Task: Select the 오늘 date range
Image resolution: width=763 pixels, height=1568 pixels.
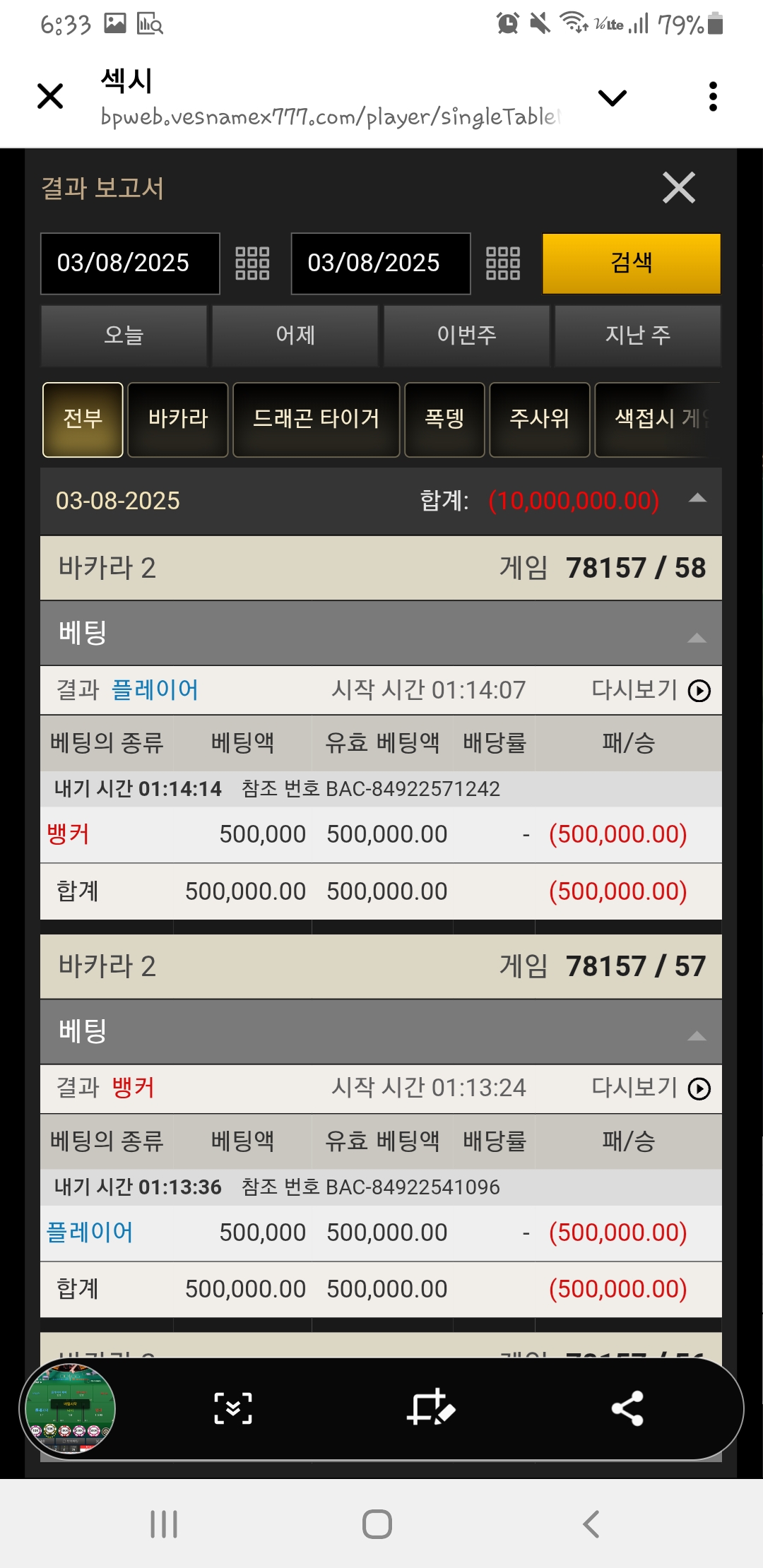Action: pyautogui.click(x=124, y=335)
